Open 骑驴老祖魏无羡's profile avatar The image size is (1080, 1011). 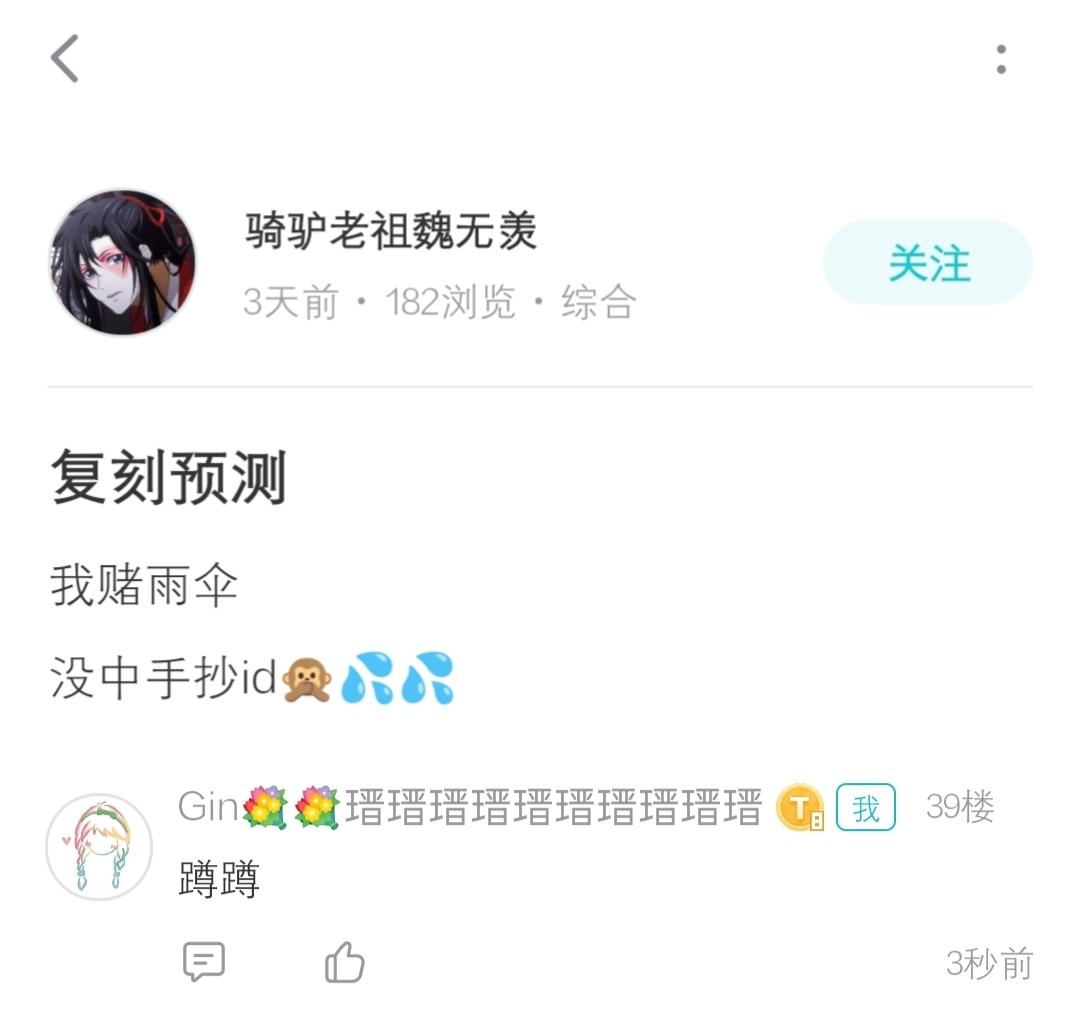(122, 262)
